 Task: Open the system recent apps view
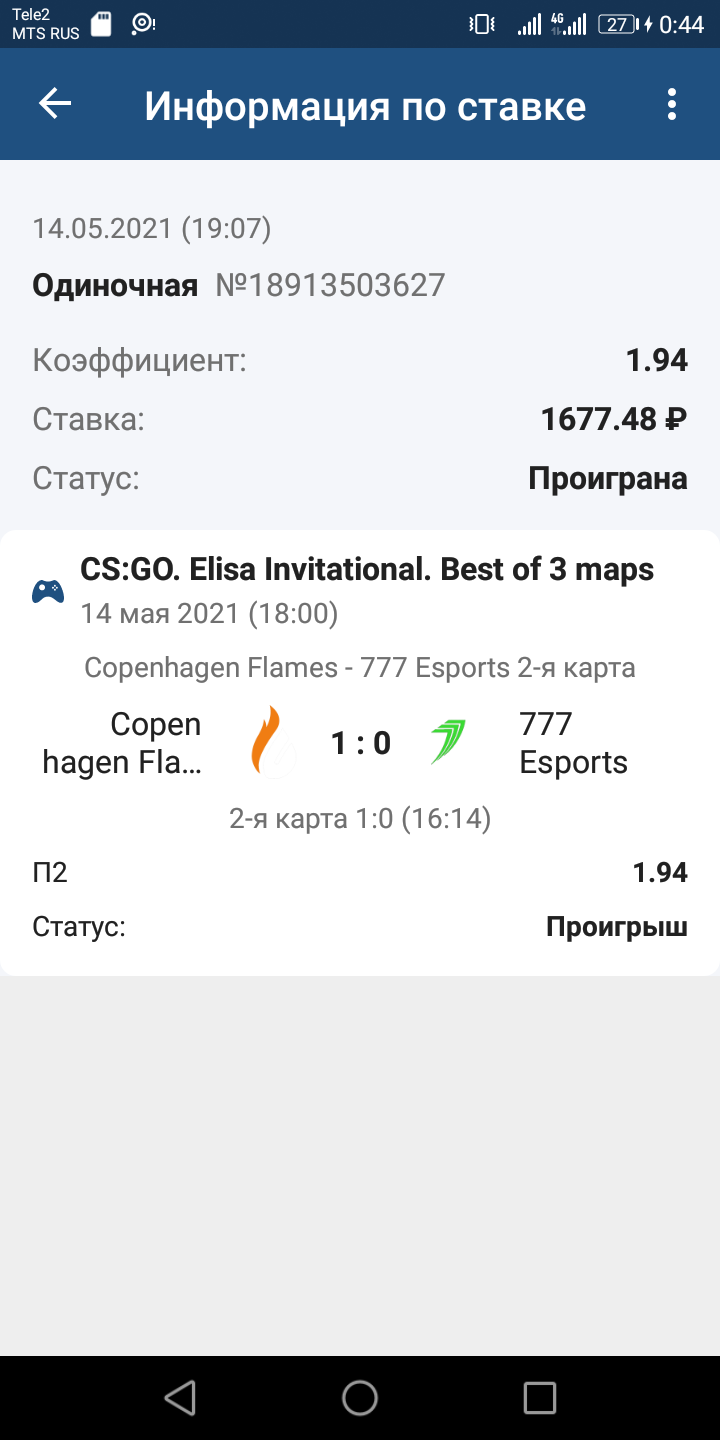540,1398
